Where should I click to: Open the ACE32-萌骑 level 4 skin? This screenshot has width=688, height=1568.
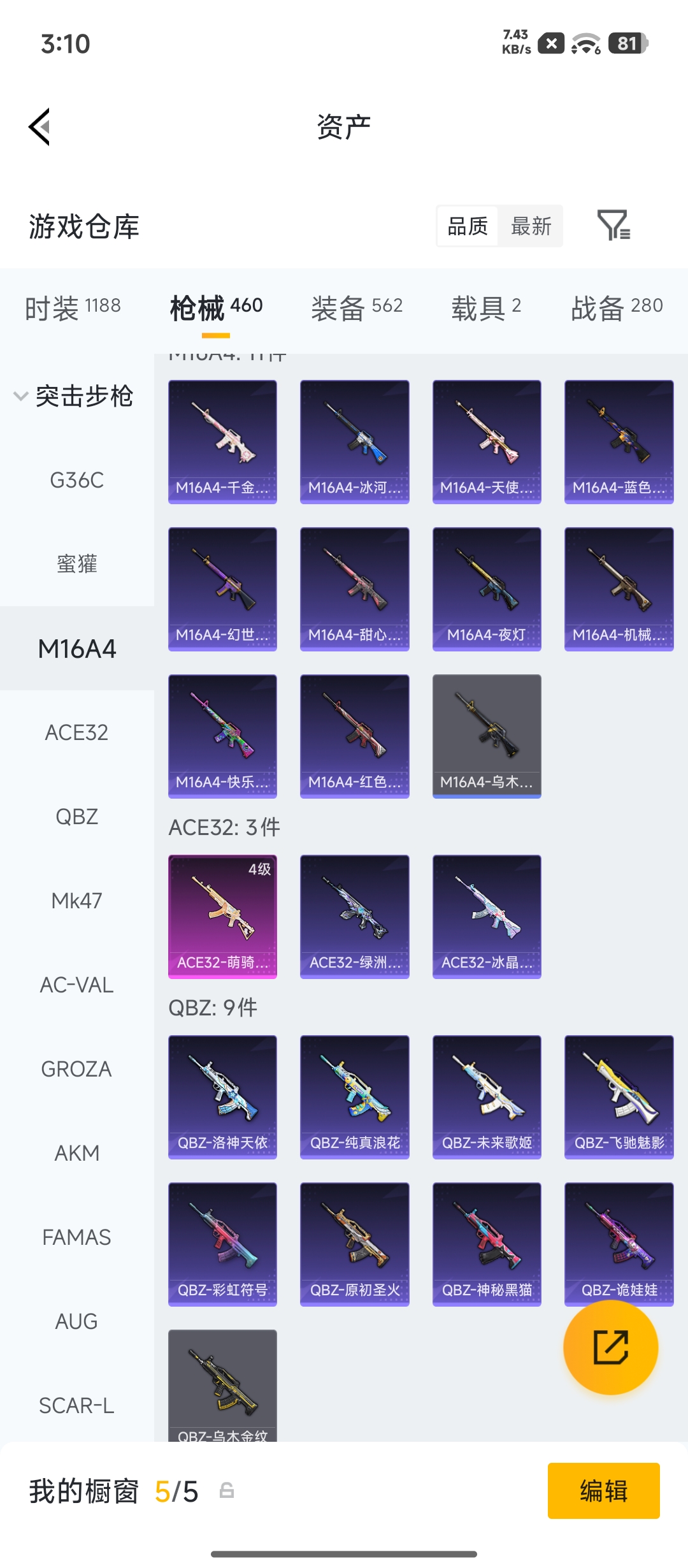tap(222, 917)
